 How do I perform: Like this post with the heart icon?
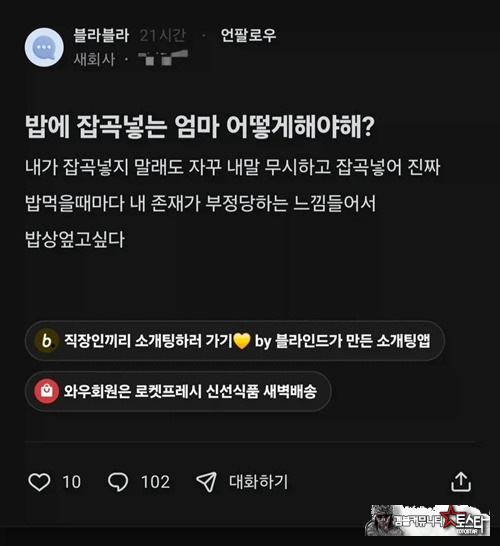[39, 482]
